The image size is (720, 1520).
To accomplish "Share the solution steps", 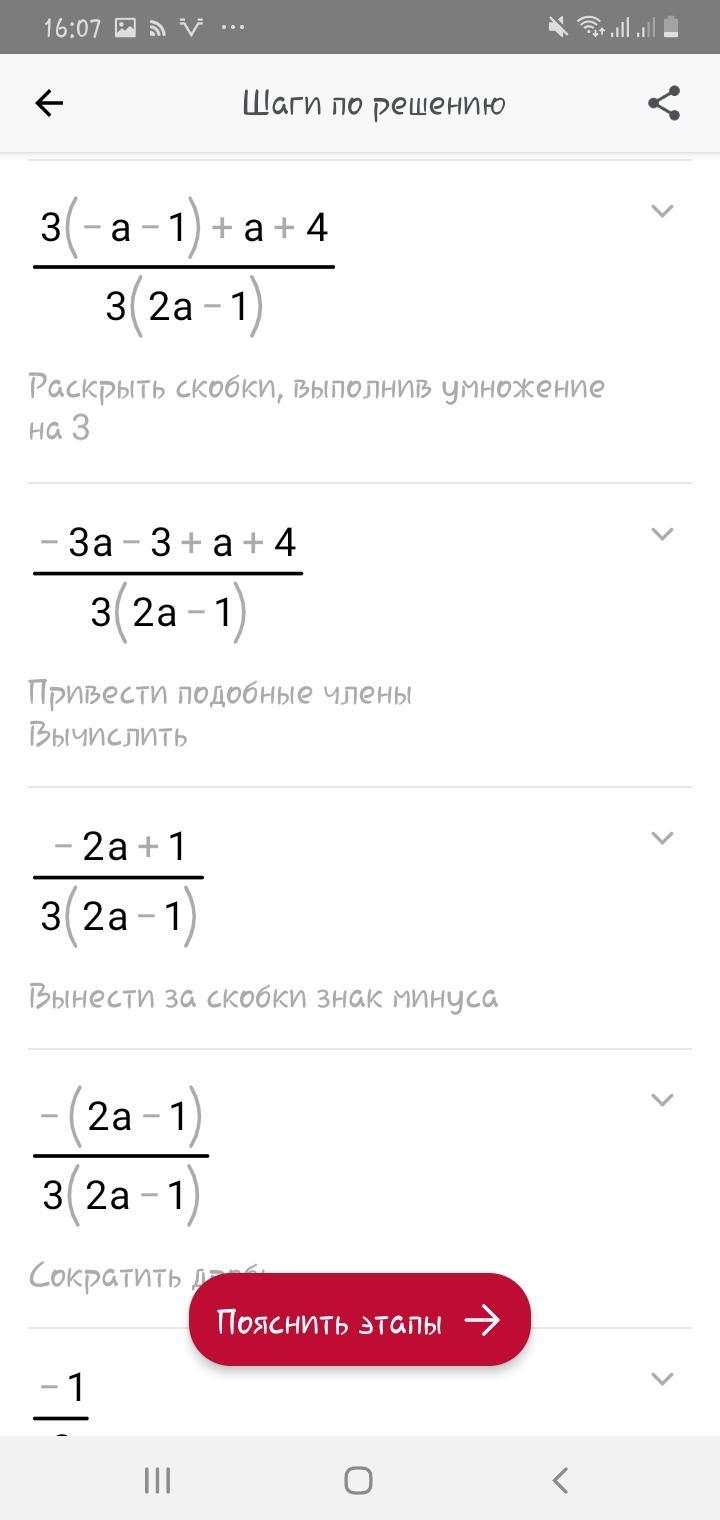I will point(664,103).
